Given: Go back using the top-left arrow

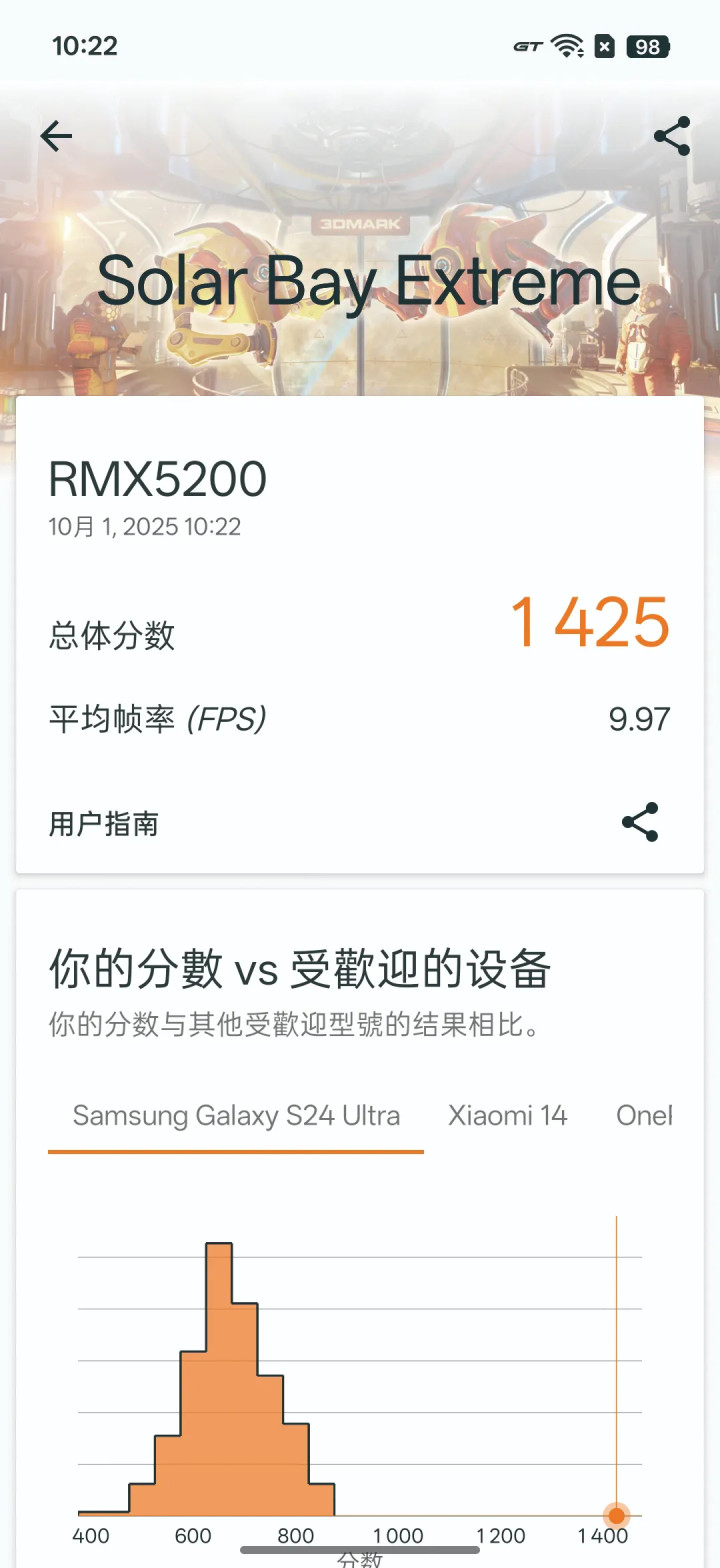Looking at the screenshot, I should [x=56, y=136].
